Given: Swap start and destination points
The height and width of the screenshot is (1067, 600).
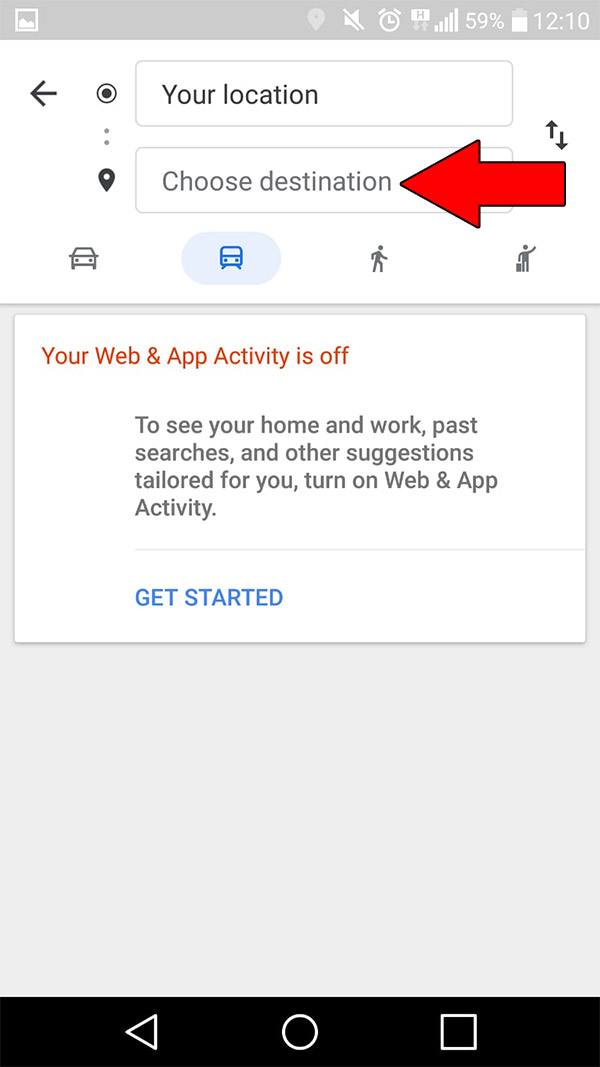Looking at the screenshot, I should coord(556,135).
